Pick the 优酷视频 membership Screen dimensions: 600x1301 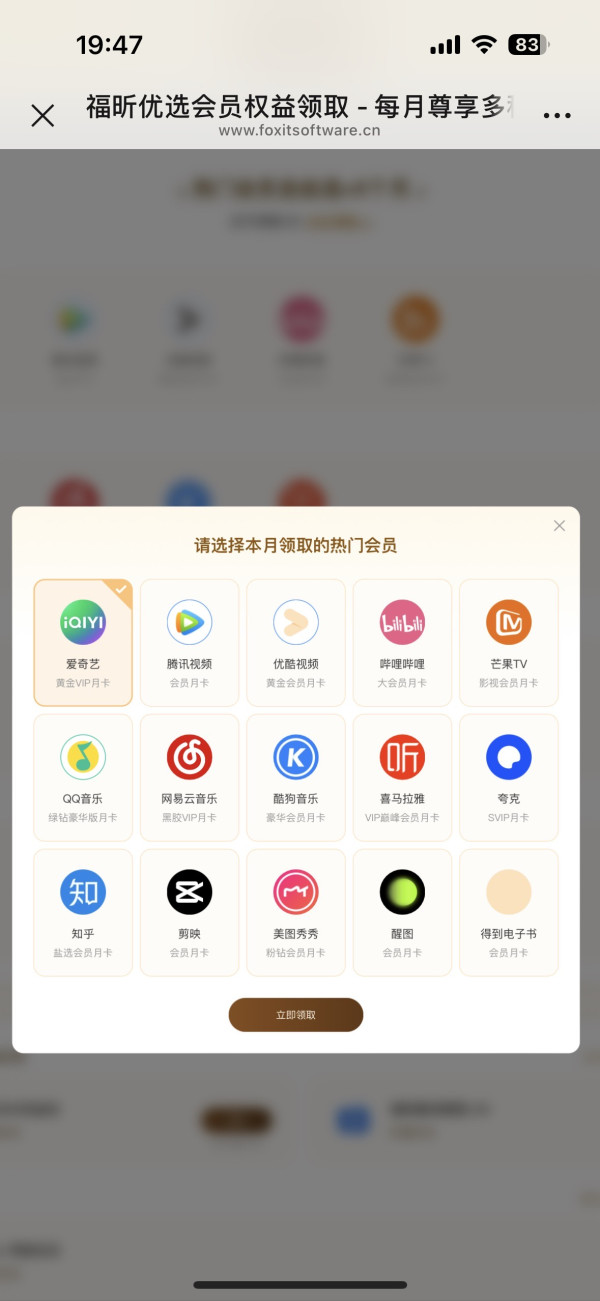click(296, 643)
